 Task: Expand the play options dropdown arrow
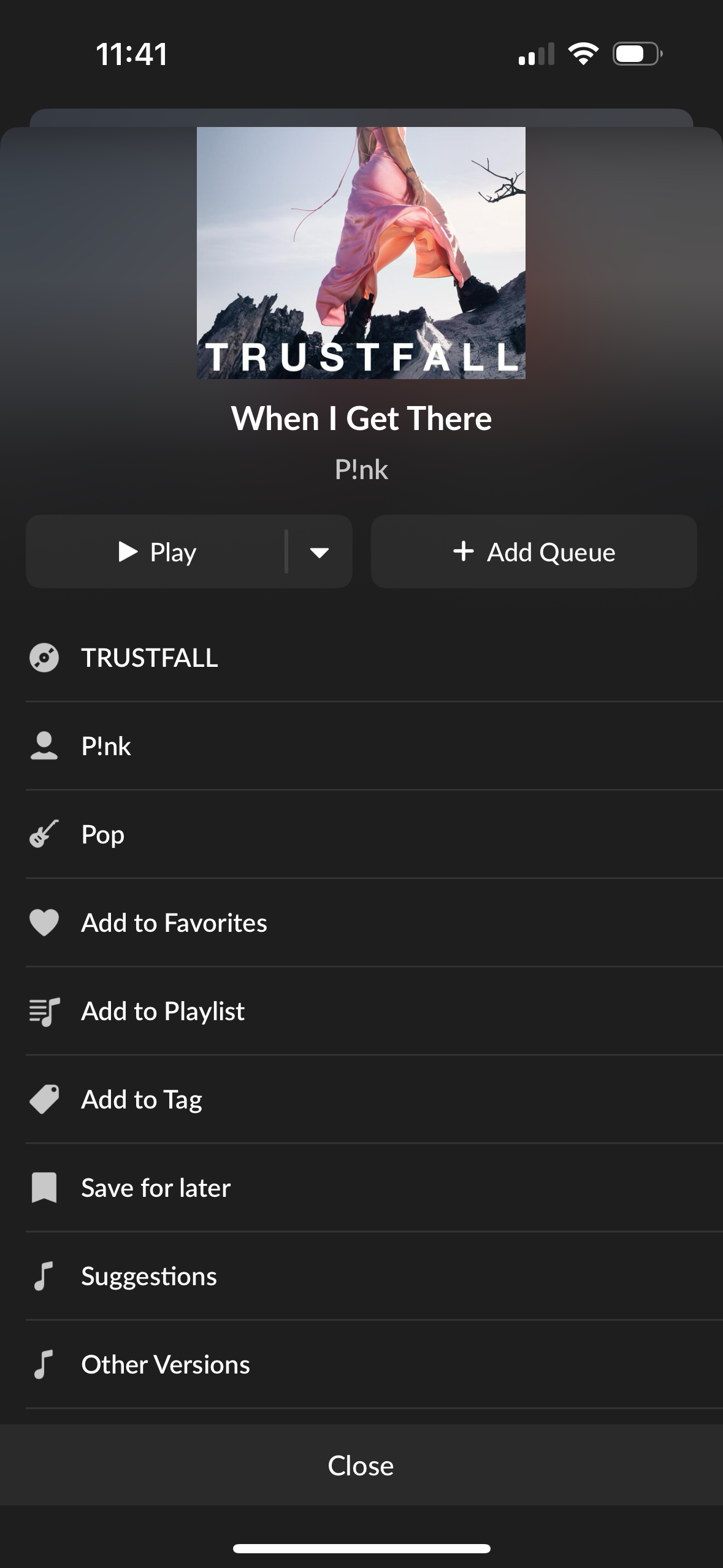click(319, 552)
